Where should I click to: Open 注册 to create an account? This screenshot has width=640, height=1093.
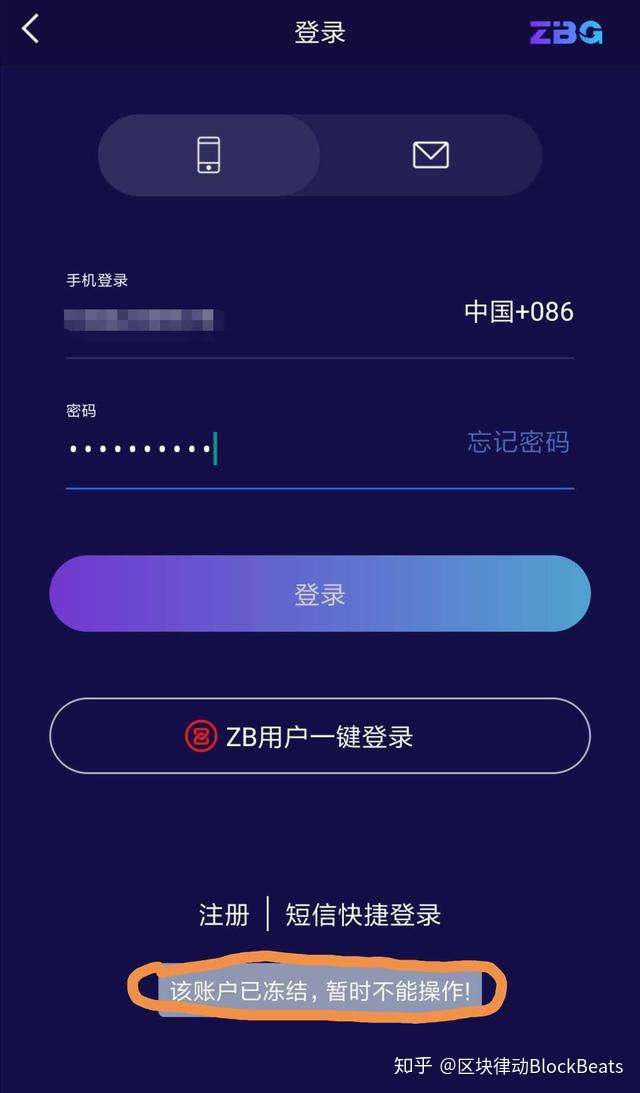[224, 915]
